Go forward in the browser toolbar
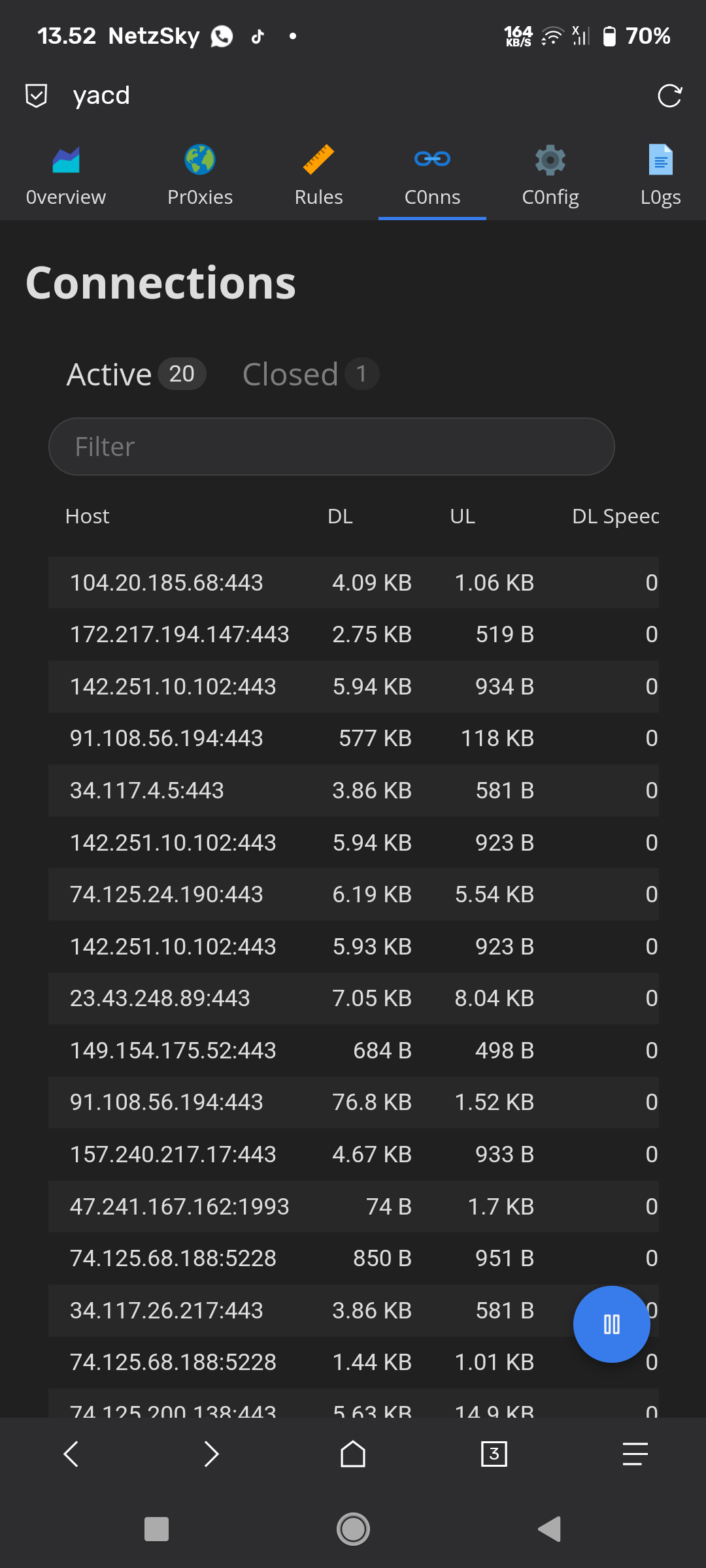706x1568 pixels. [211, 1454]
